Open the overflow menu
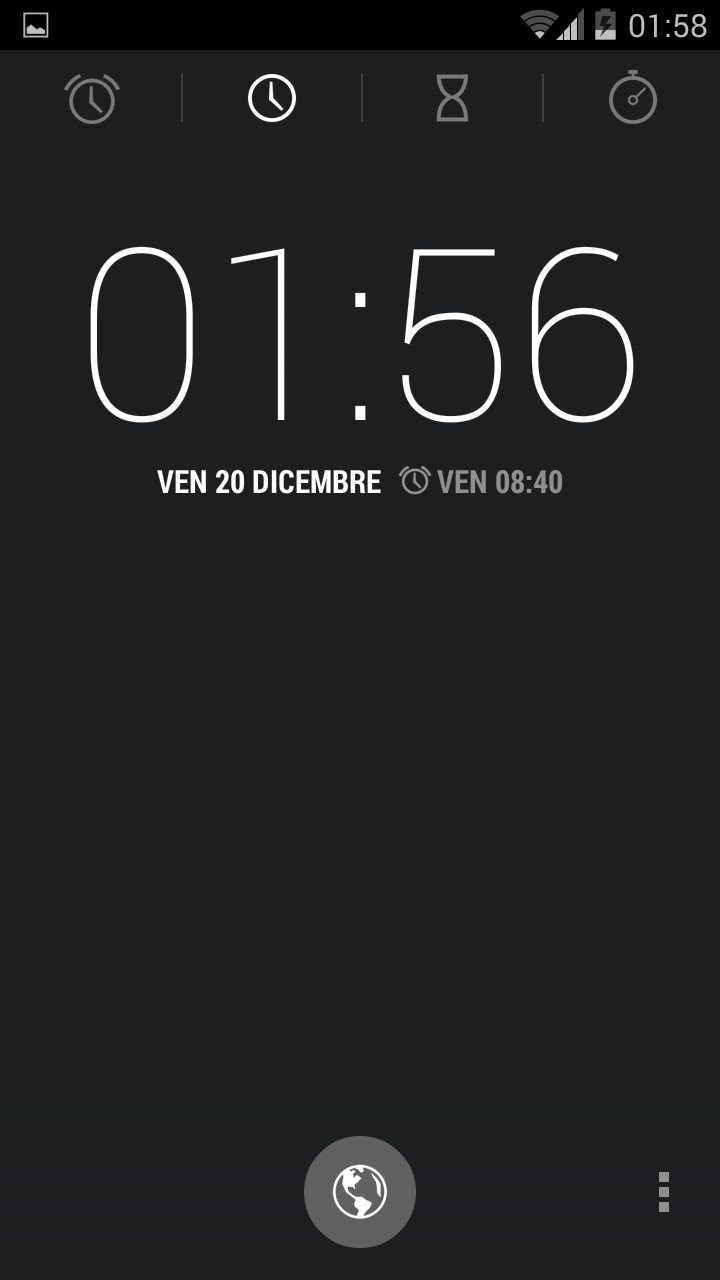The width and height of the screenshot is (720, 1280). click(x=664, y=1192)
